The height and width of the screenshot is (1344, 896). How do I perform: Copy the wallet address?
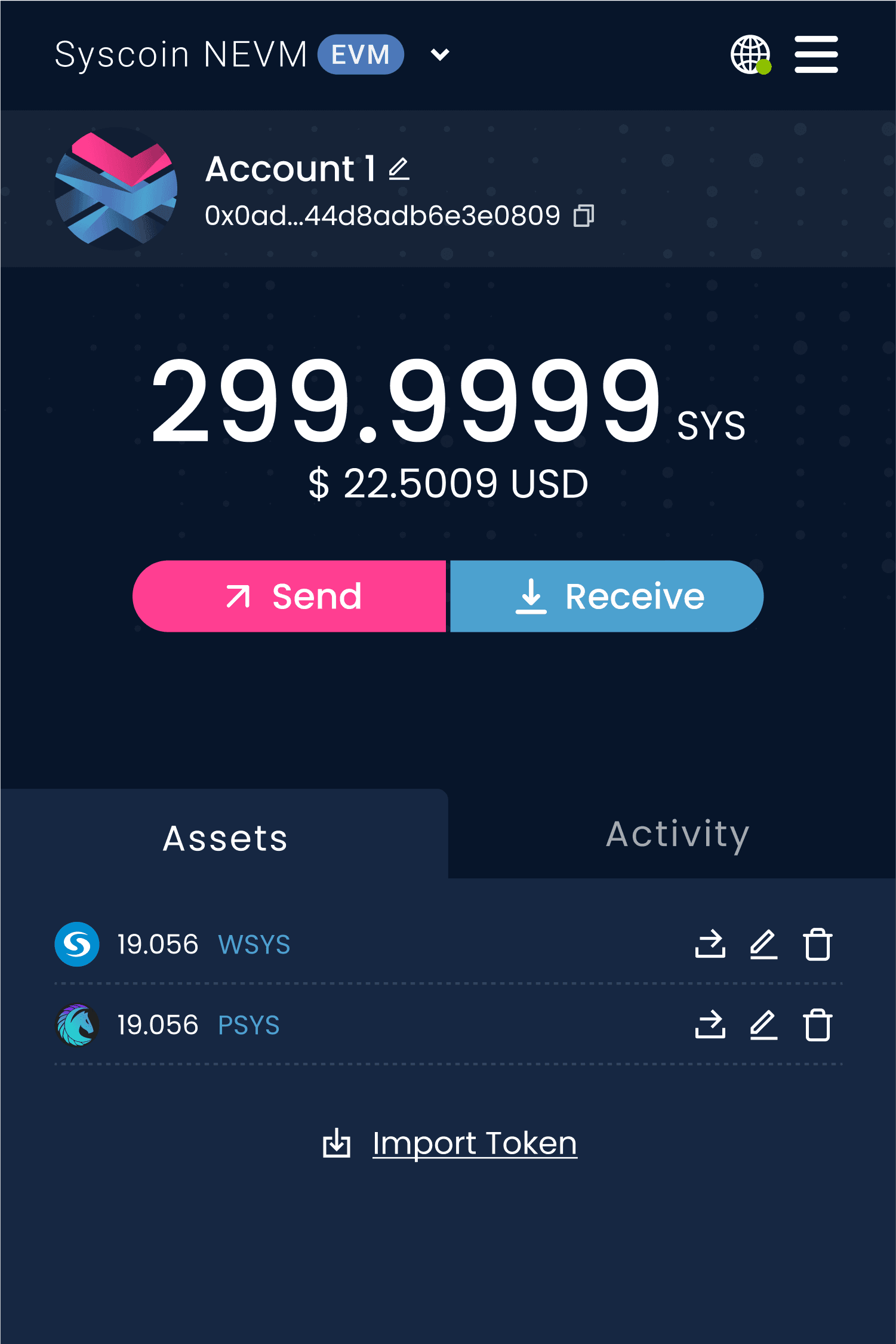coord(583,216)
